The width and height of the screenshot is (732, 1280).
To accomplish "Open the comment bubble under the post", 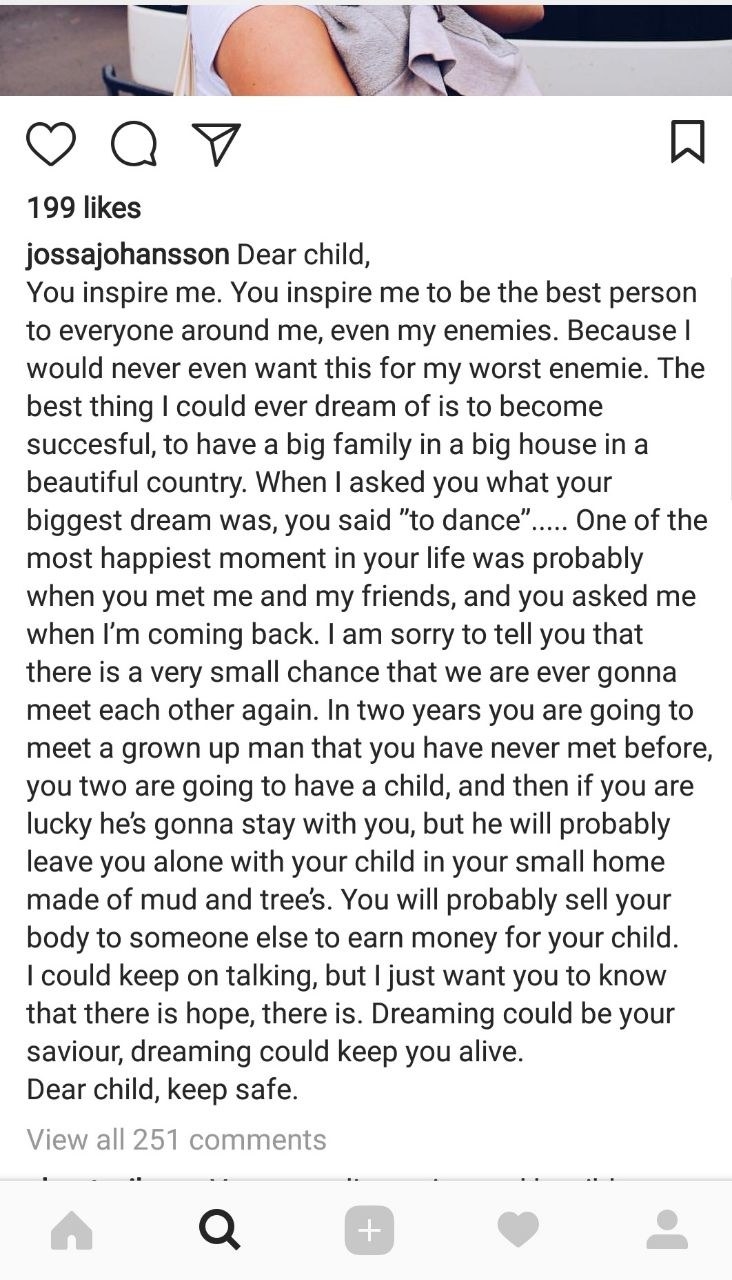I will click(134, 144).
